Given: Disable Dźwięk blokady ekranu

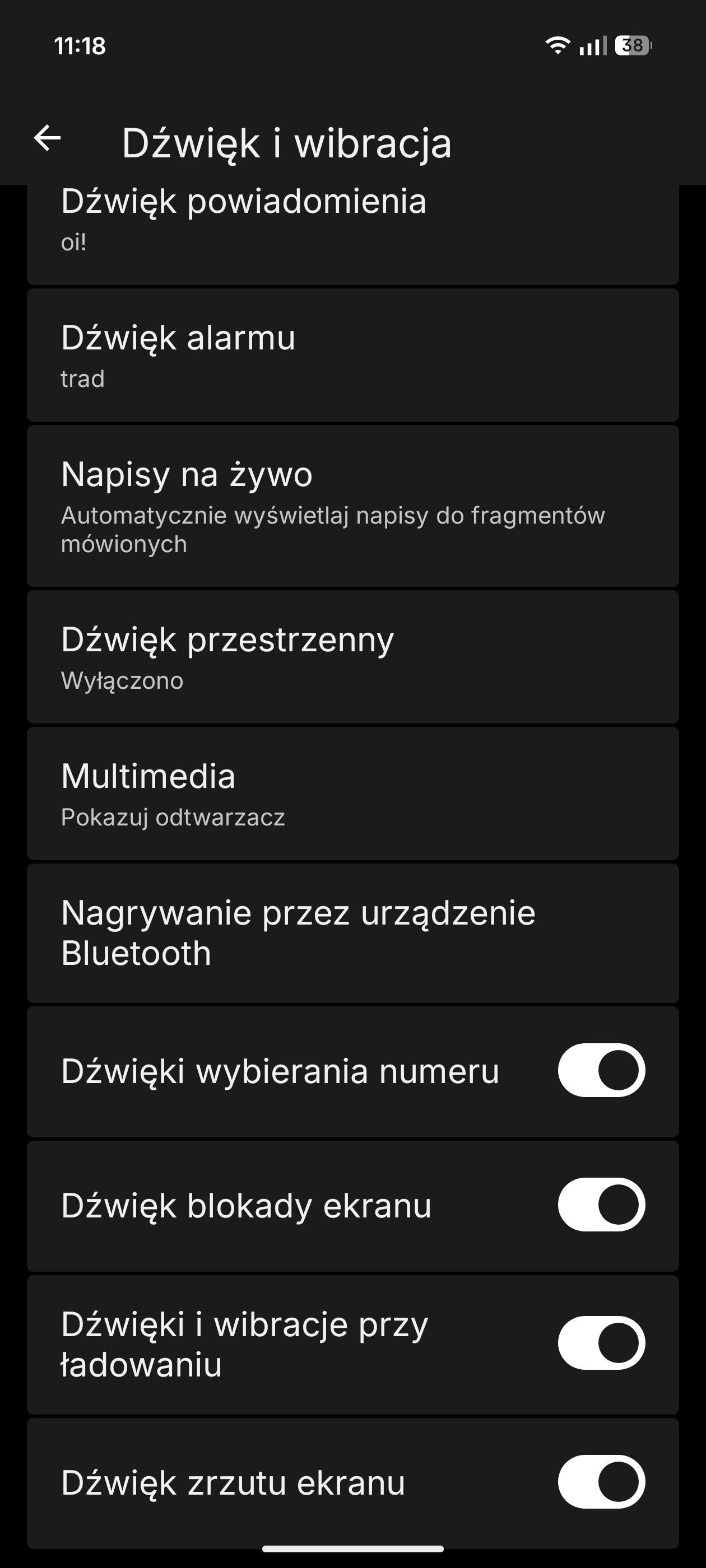Looking at the screenshot, I should coord(601,1205).
